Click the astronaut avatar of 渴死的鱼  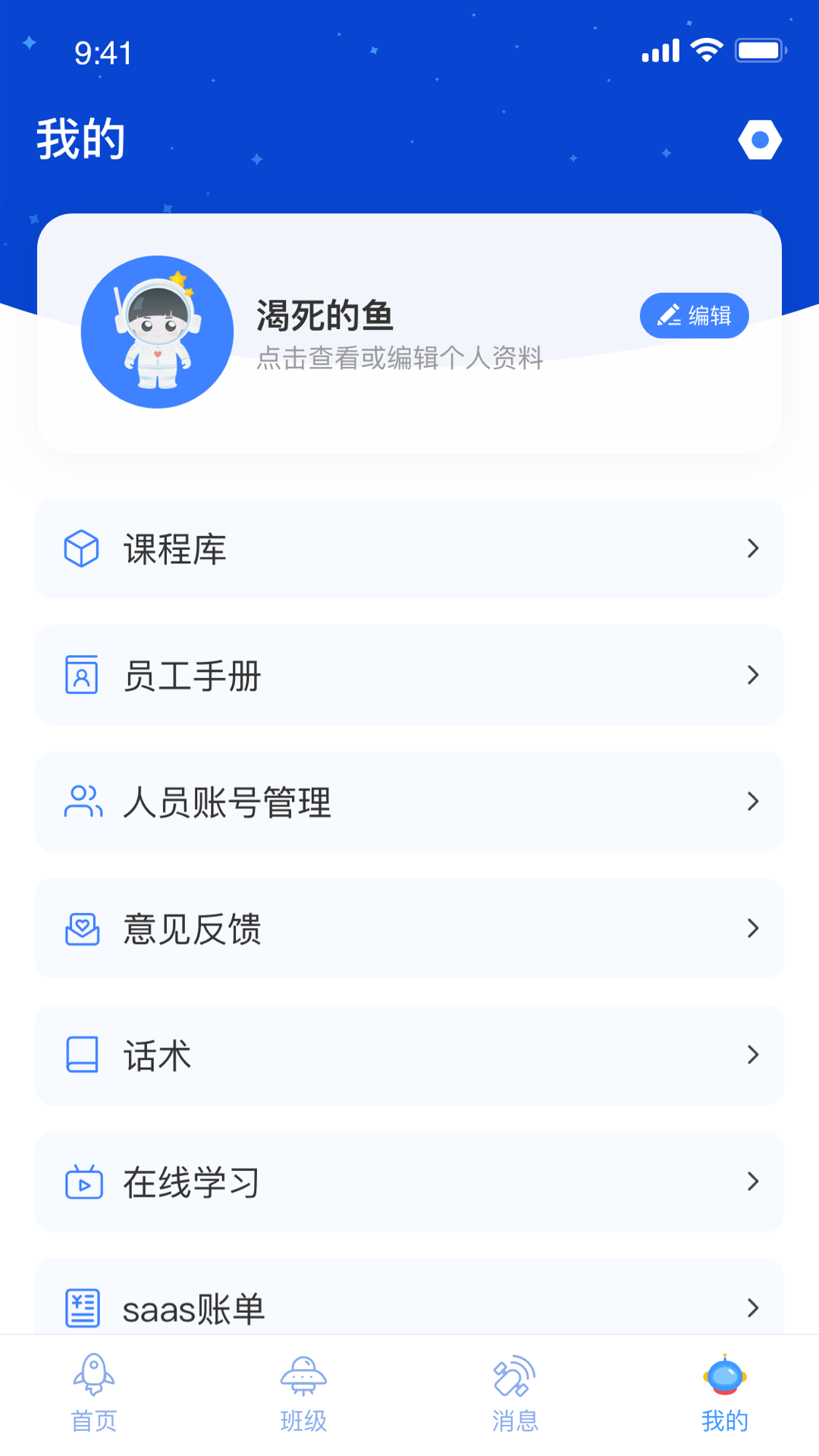pyautogui.click(x=157, y=331)
